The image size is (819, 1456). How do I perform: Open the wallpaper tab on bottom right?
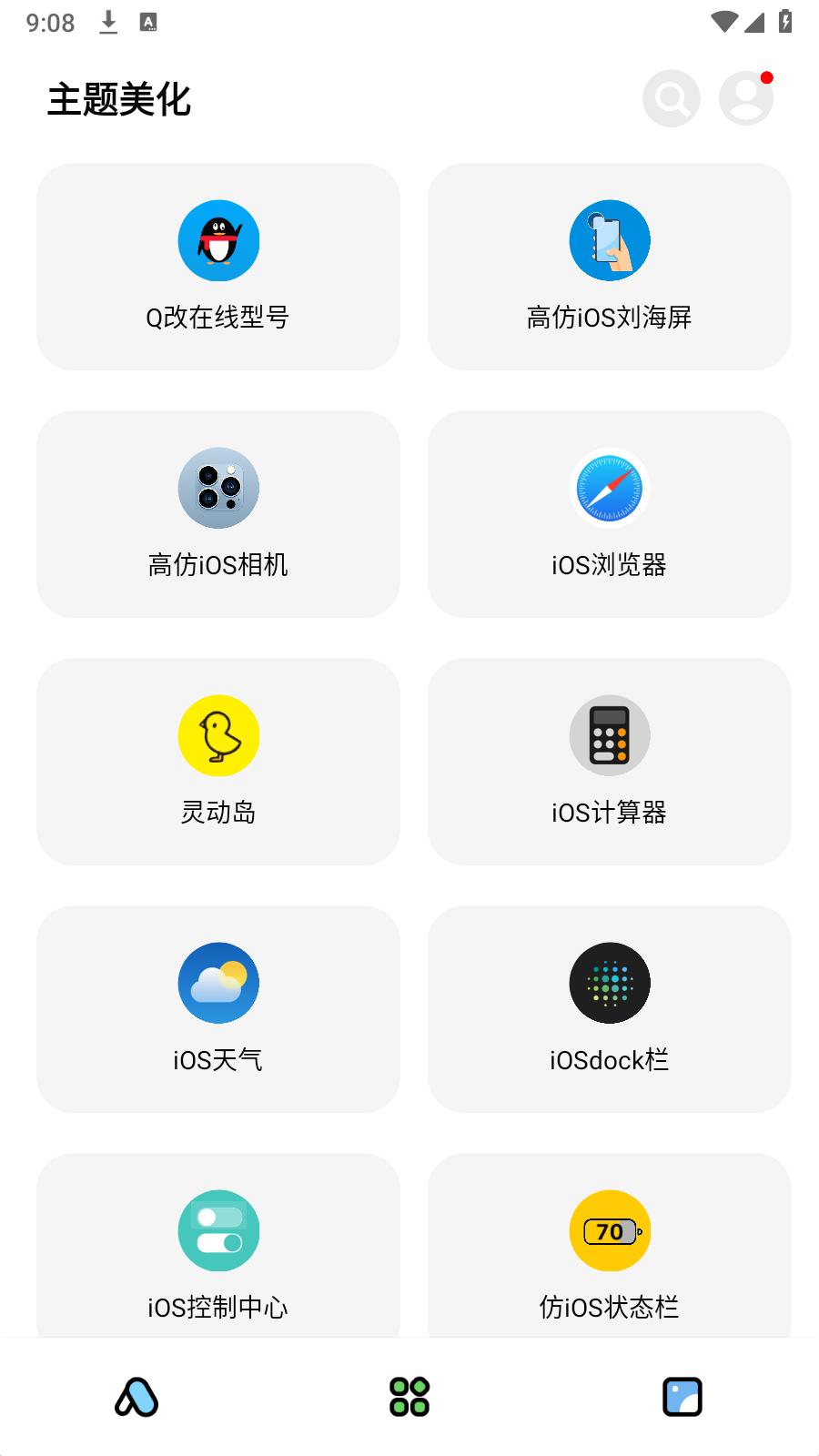[x=682, y=1396]
